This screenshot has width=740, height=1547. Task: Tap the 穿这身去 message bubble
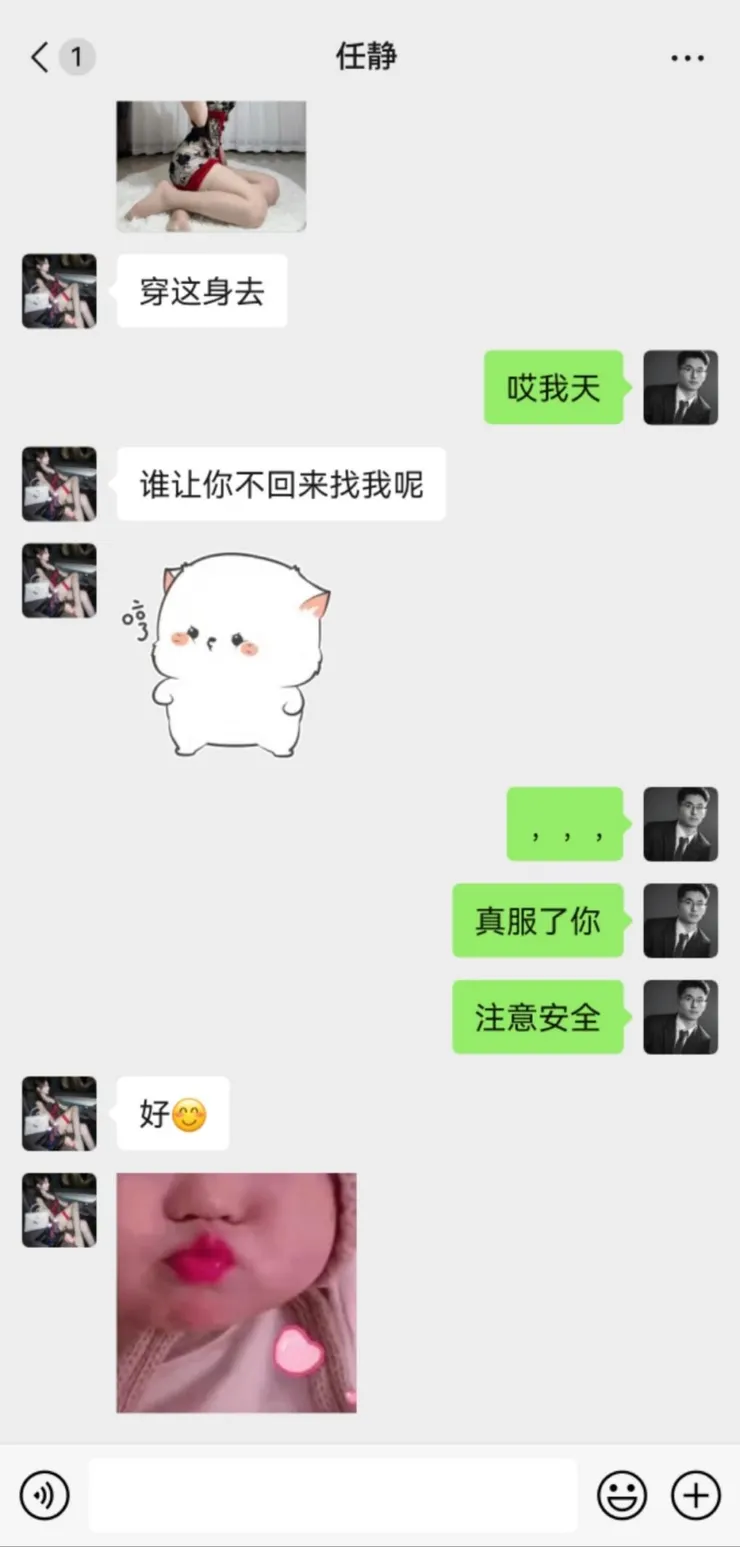[201, 290]
